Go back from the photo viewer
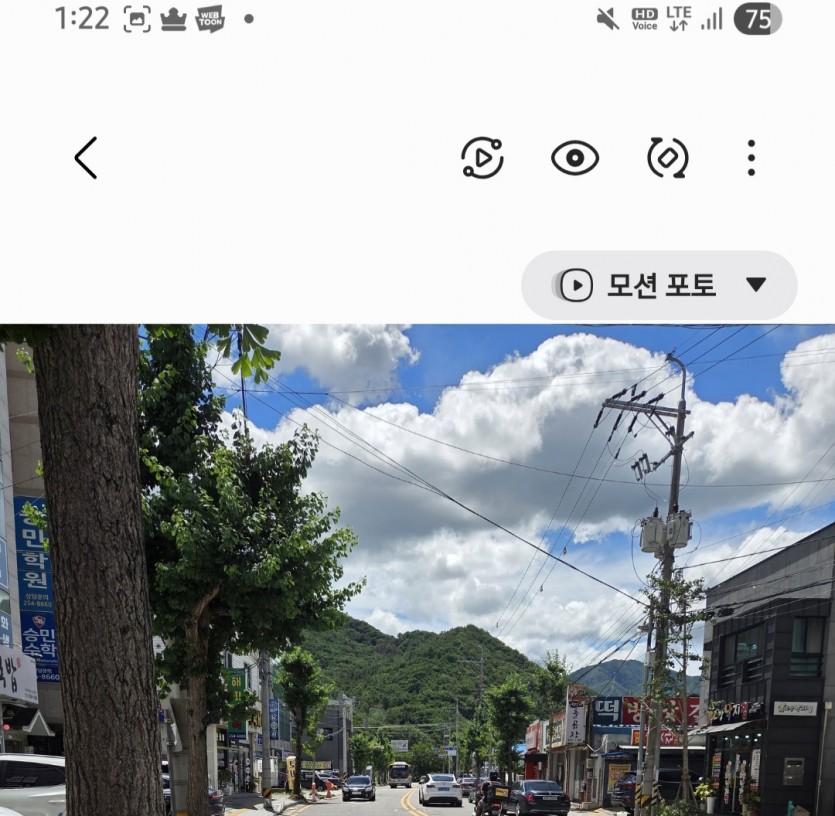The width and height of the screenshot is (835, 816). point(86,158)
